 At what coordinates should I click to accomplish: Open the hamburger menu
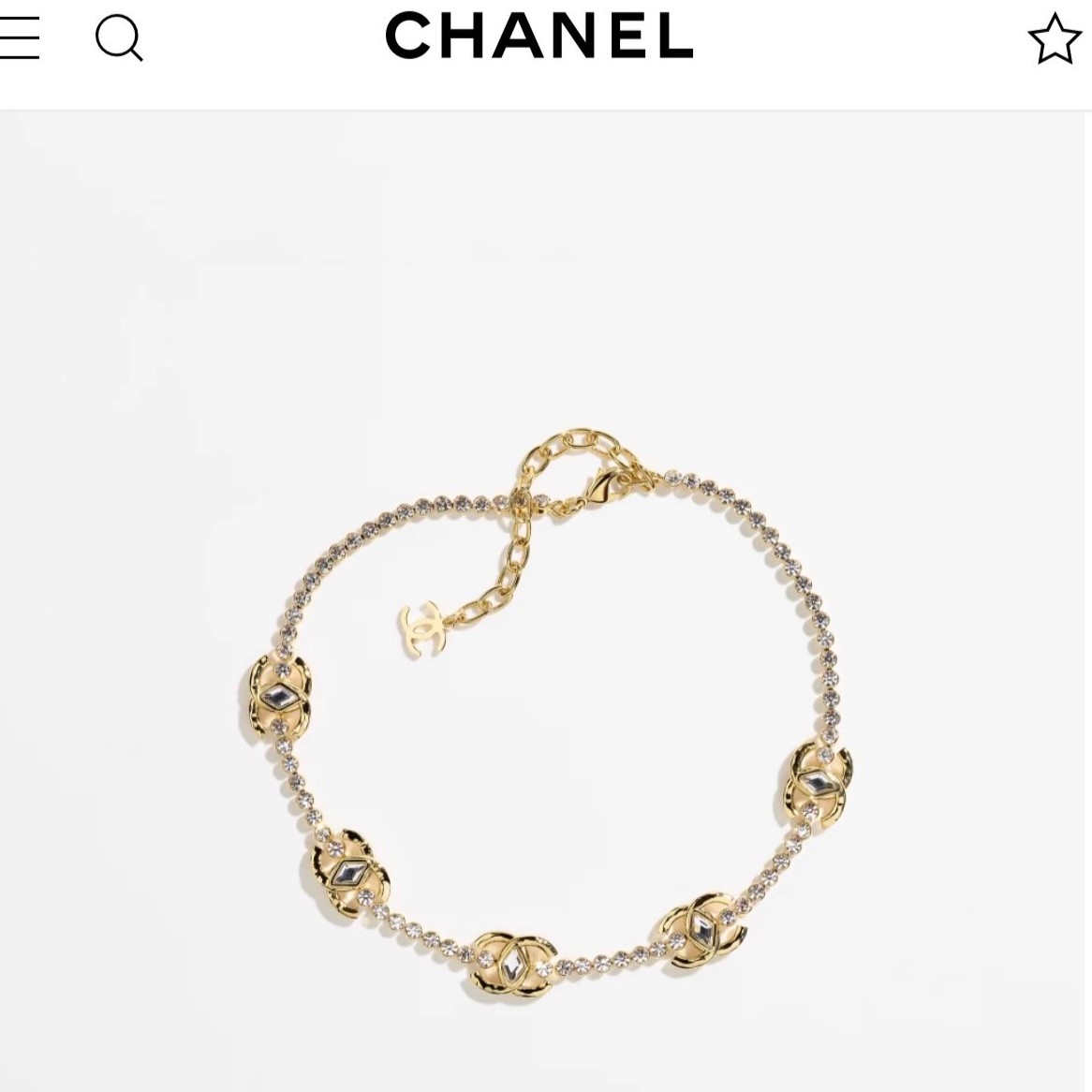pyautogui.click(x=19, y=38)
